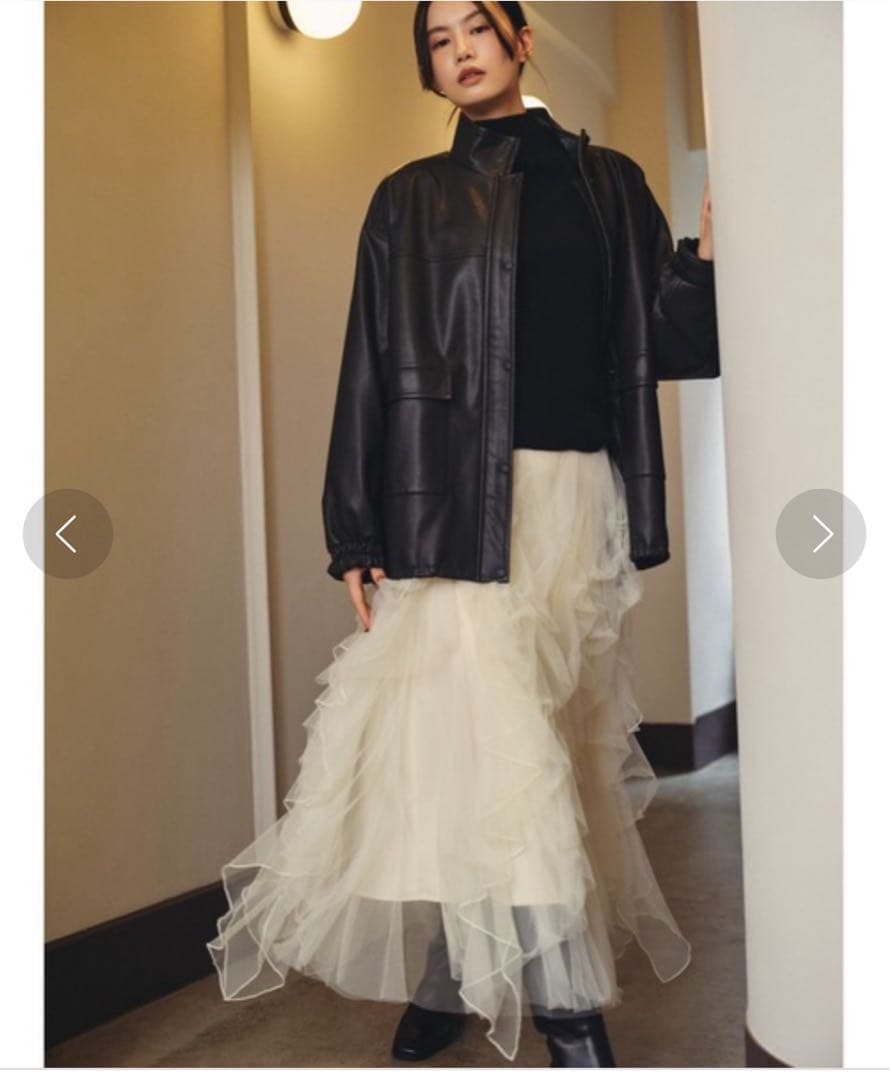890x1080 pixels.
Task: Show the next product photo
Action: 821,534
